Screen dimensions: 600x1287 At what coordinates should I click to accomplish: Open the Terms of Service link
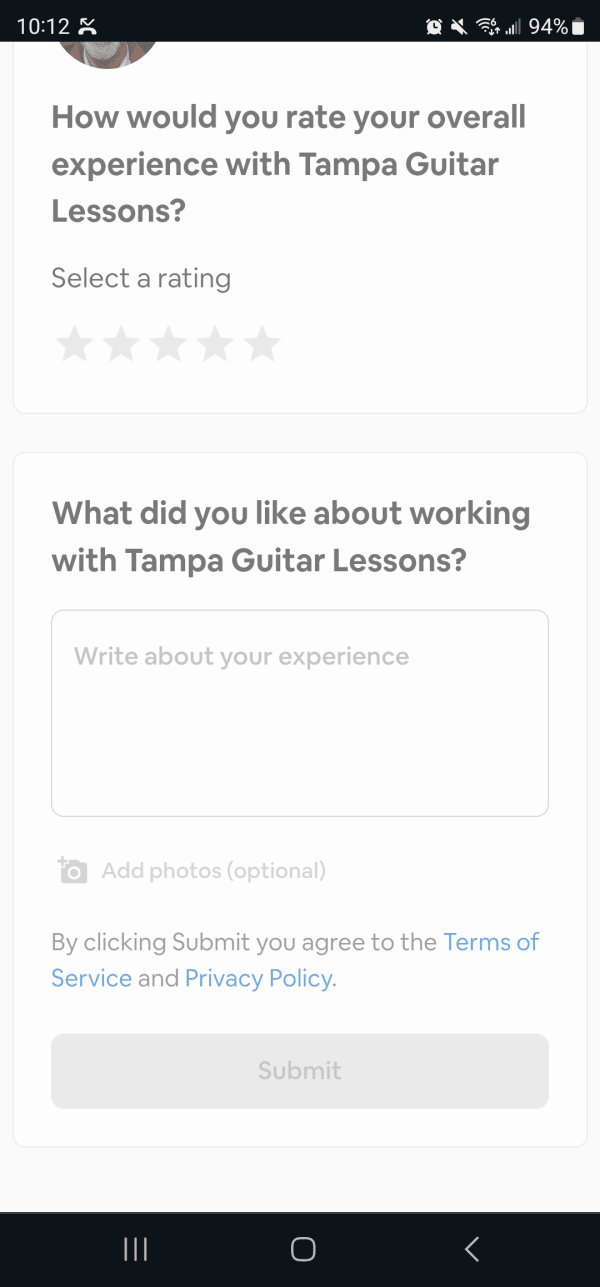pos(295,960)
